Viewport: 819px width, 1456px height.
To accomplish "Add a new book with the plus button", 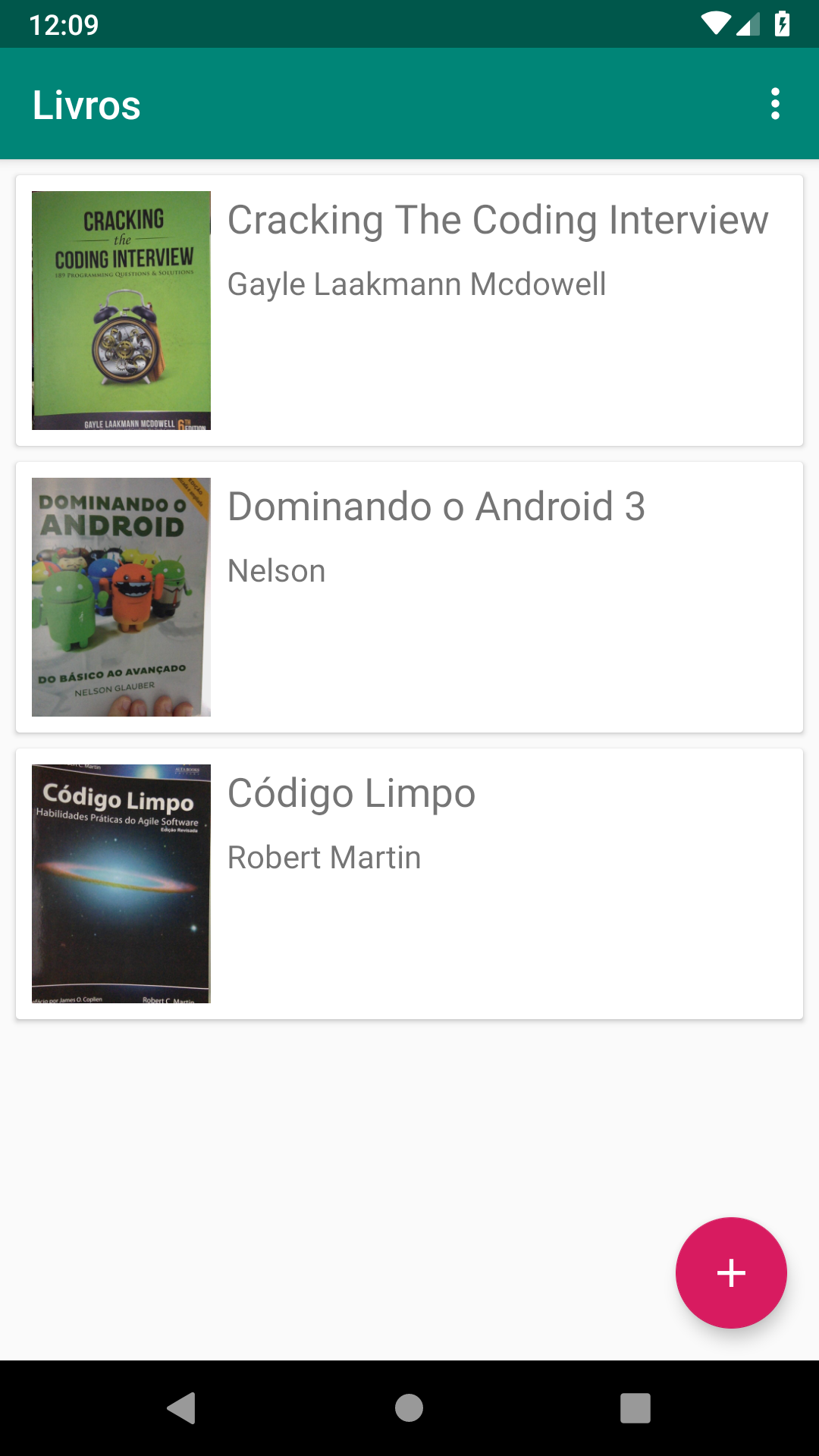I will (731, 1272).
